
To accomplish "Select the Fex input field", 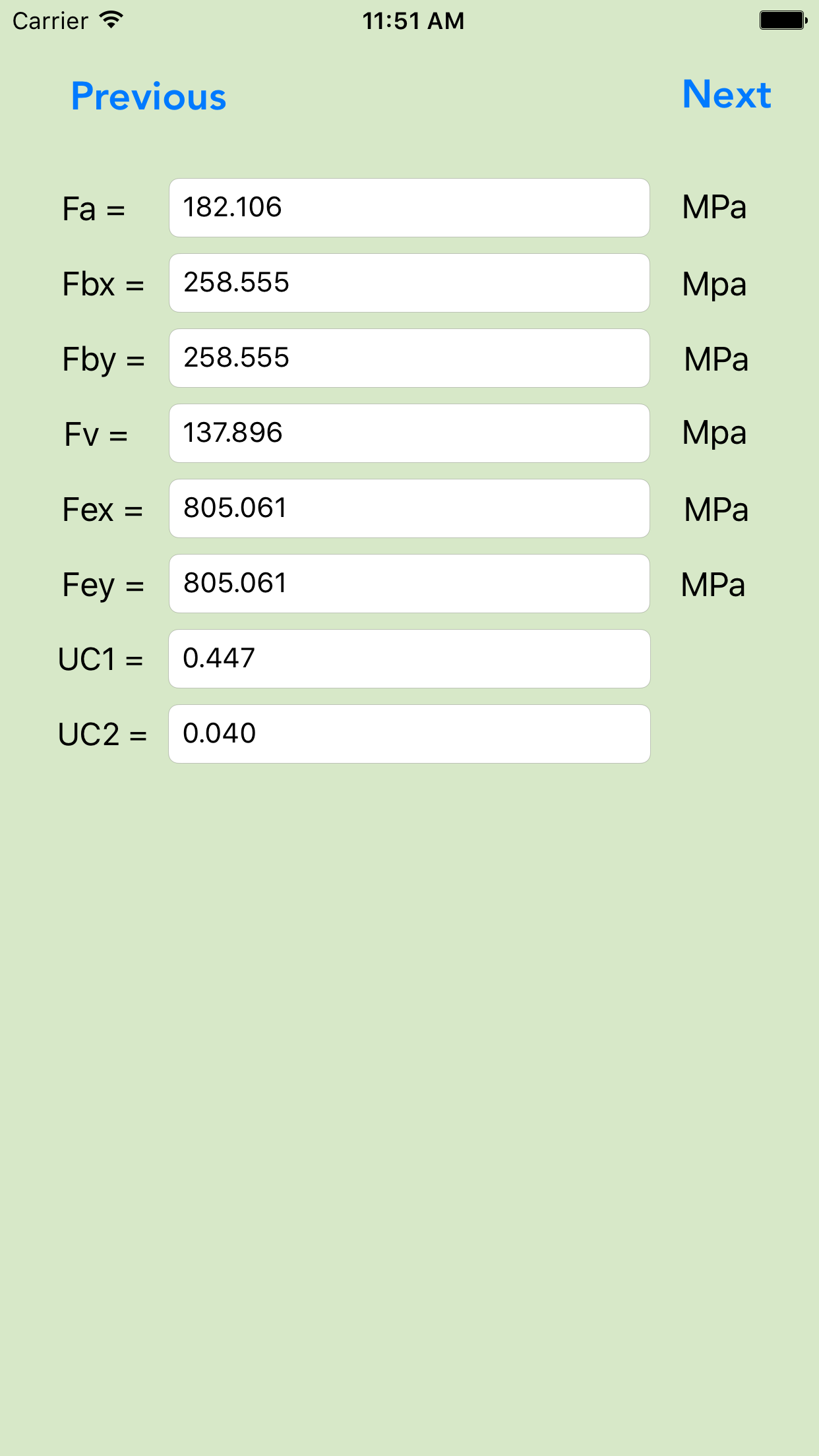I will tap(409, 508).
